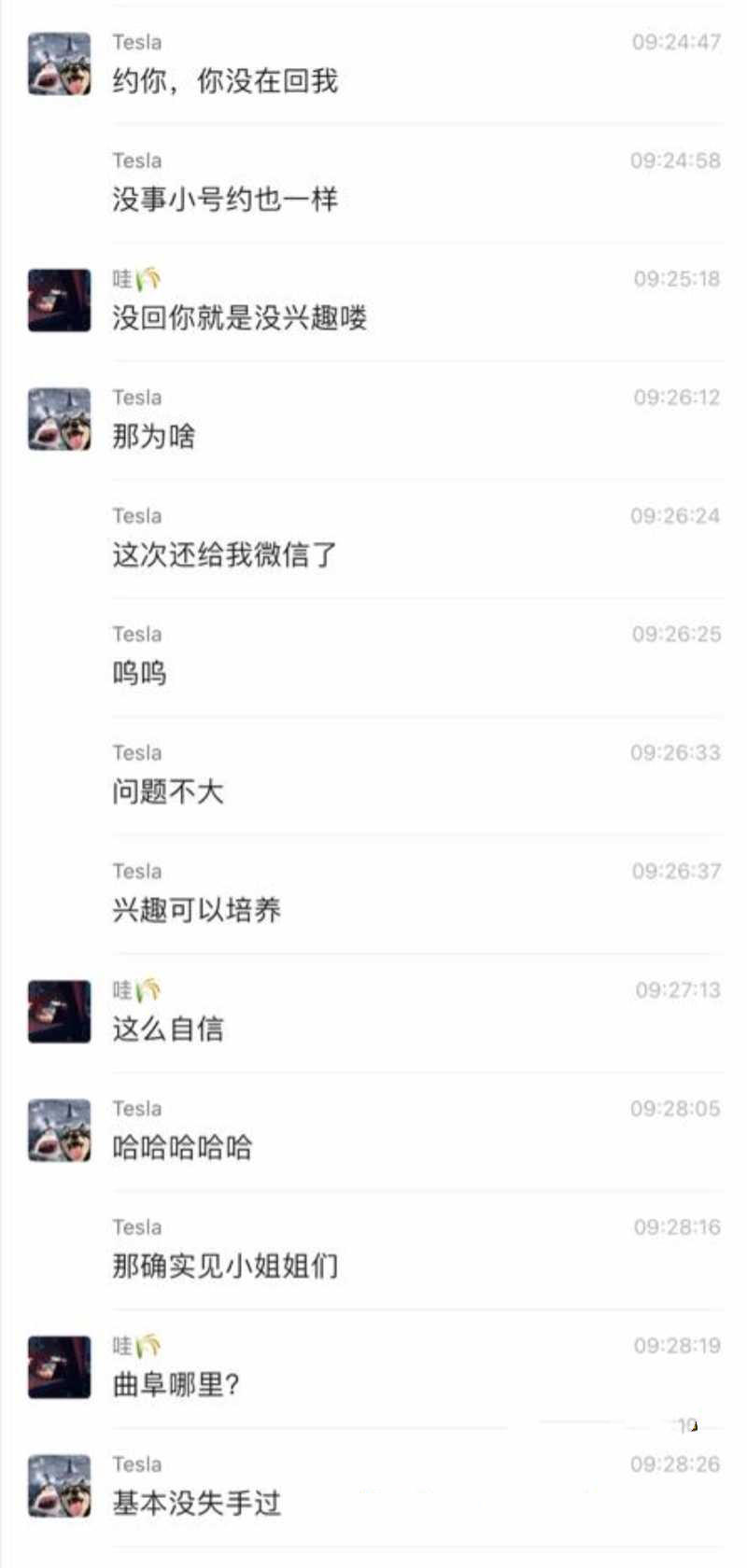The width and height of the screenshot is (747, 1568).
Task: Tap the timestamp 09:24:47
Action: [x=676, y=41]
